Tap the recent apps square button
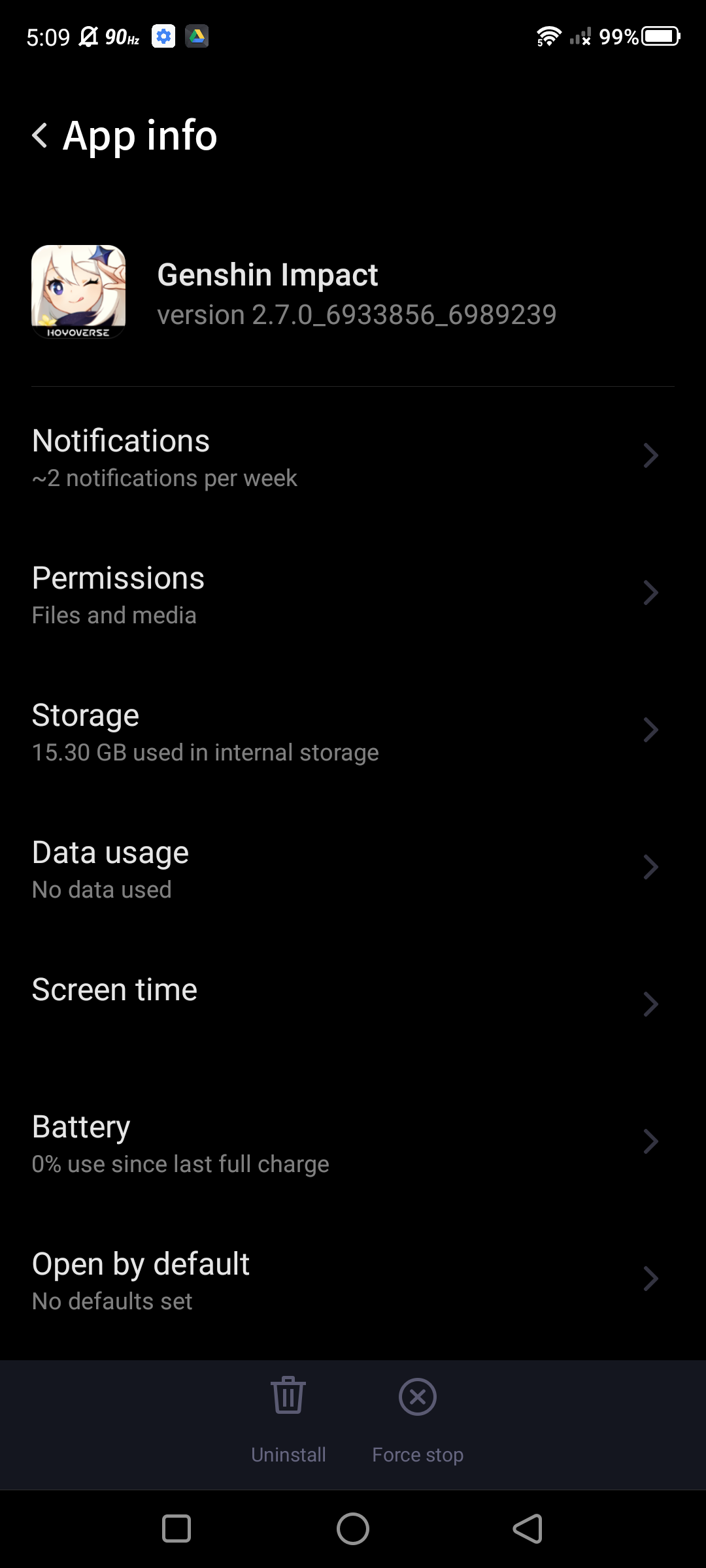The width and height of the screenshot is (706, 1568). coord(176,1529)
